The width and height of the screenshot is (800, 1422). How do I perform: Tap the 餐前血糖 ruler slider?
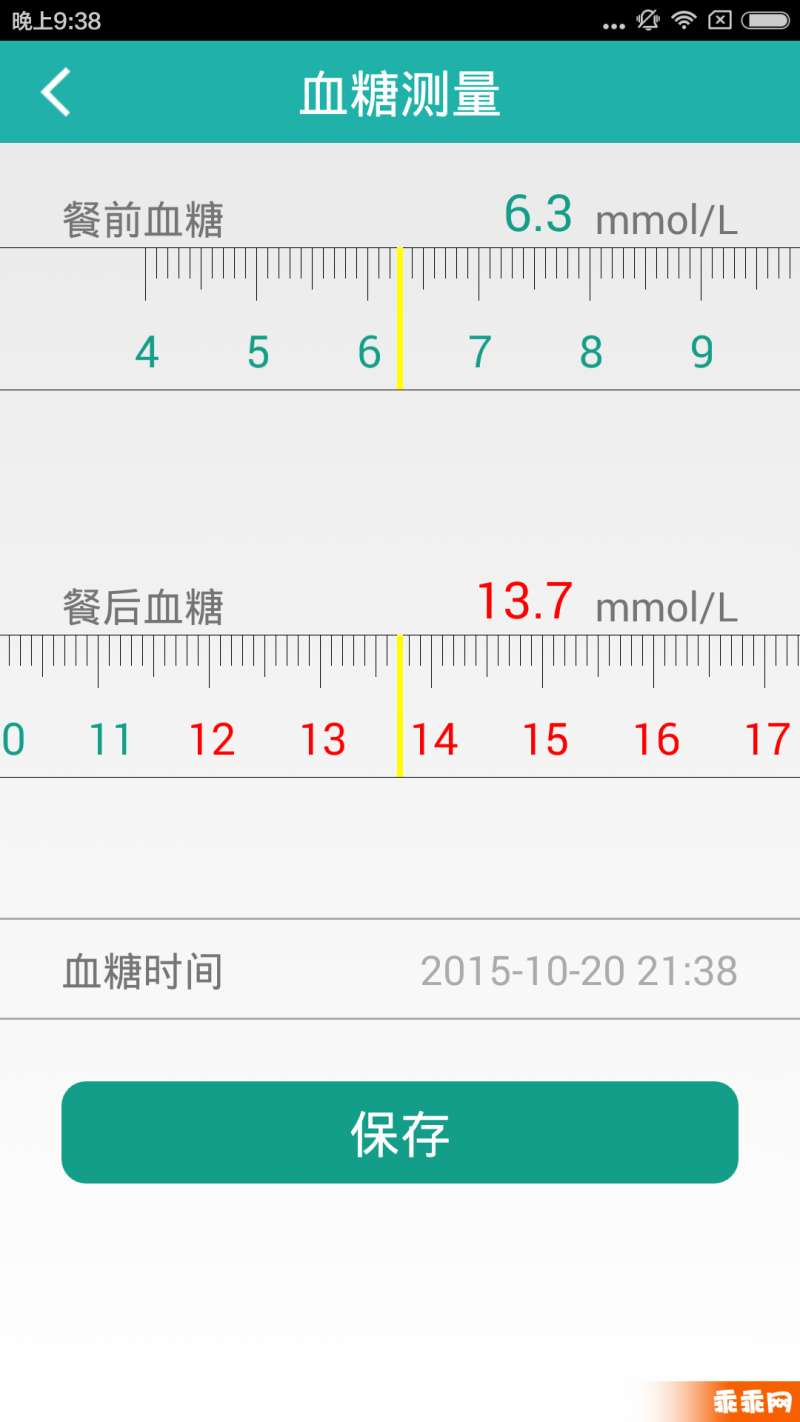400,318
